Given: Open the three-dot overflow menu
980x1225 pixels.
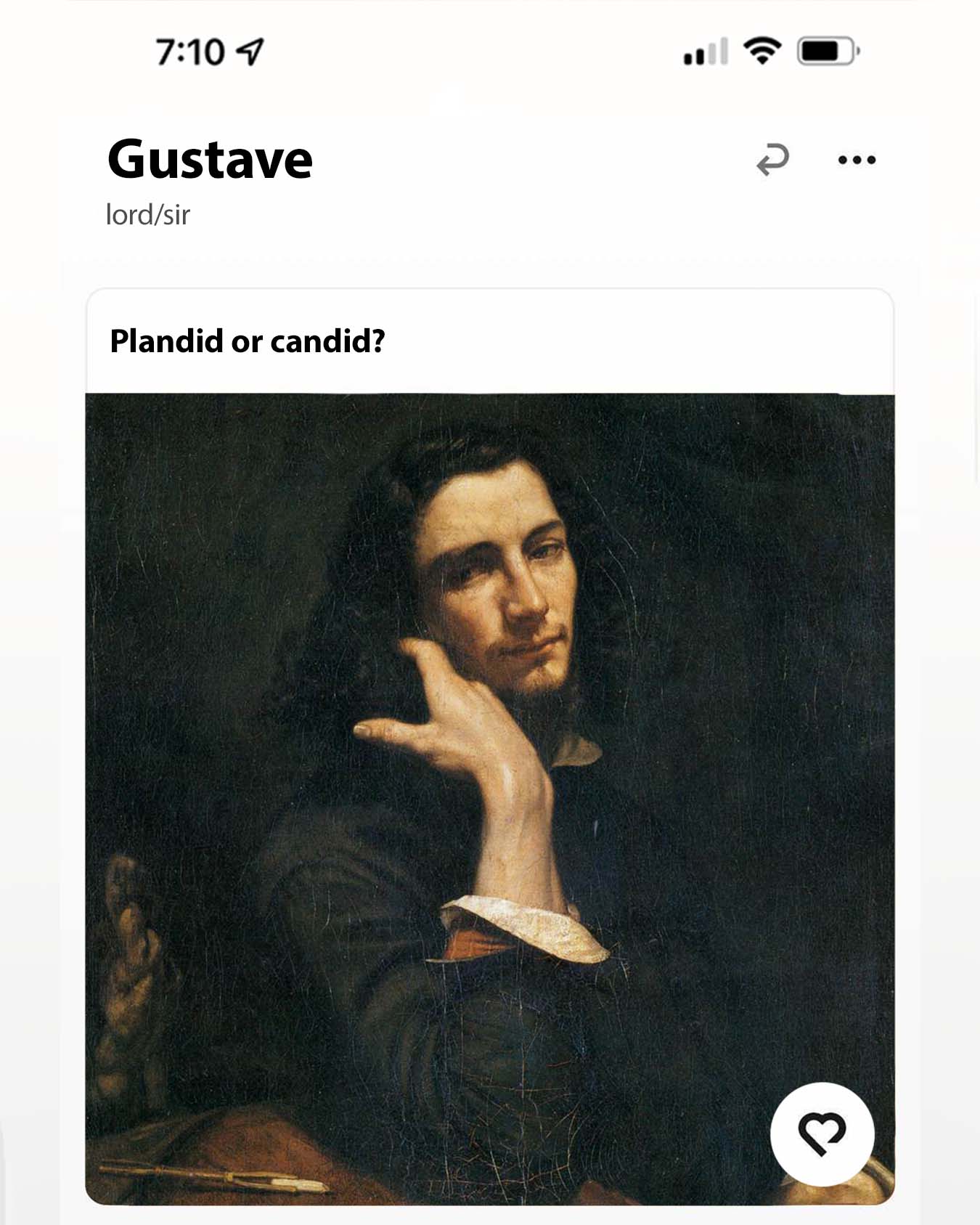Looking at the screenshot, I should [x=857, y=160].
